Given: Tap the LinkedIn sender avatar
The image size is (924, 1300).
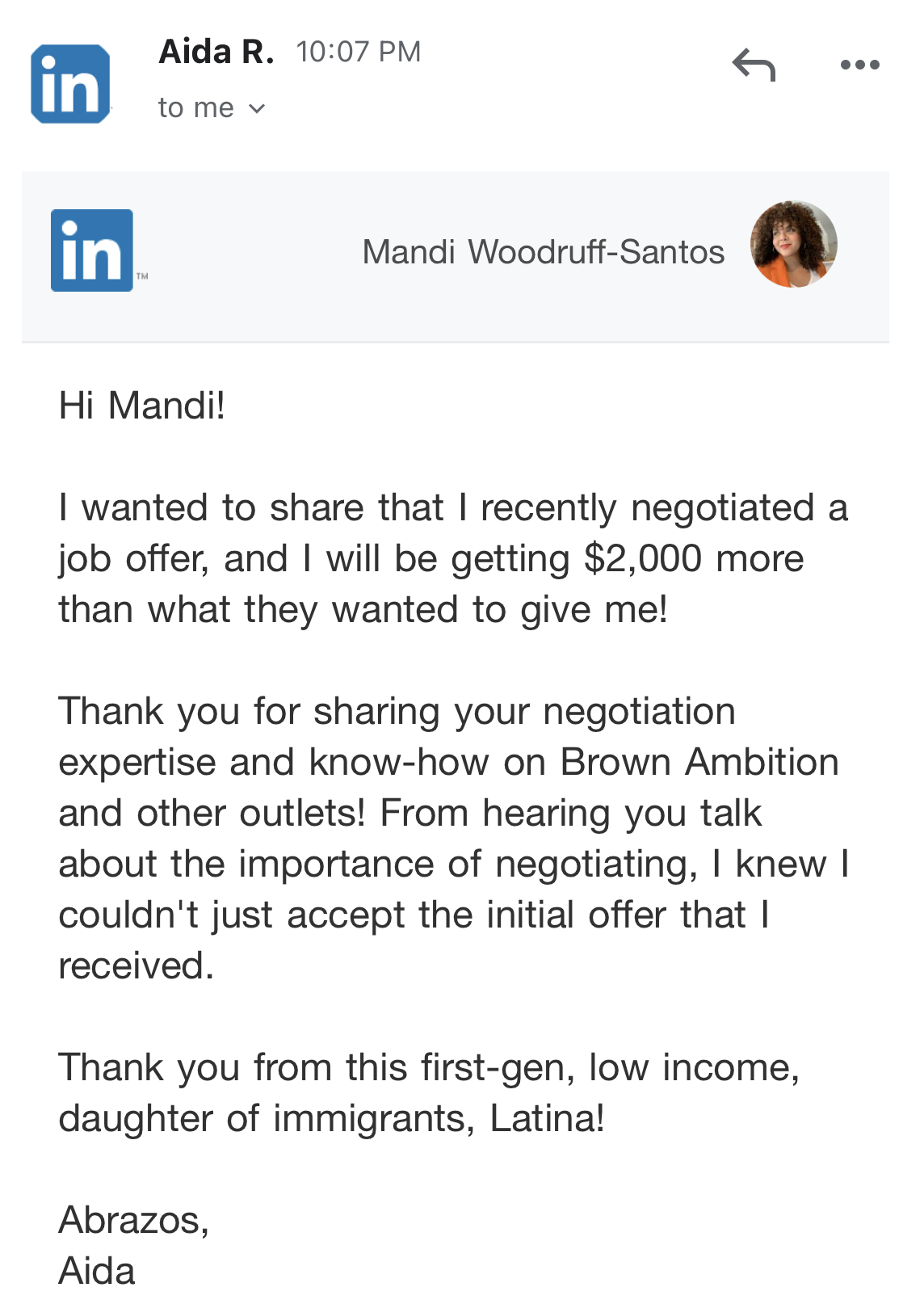Looking at the screenshot, I should pyautogui.click(x=70, y=84).
